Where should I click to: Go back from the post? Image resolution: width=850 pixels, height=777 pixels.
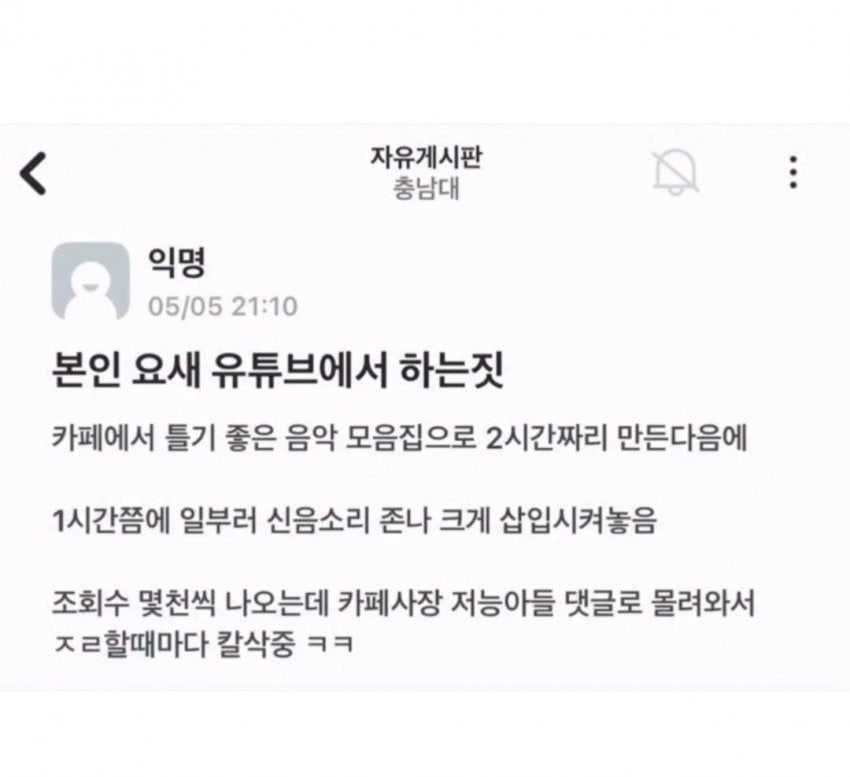point(33,173)
